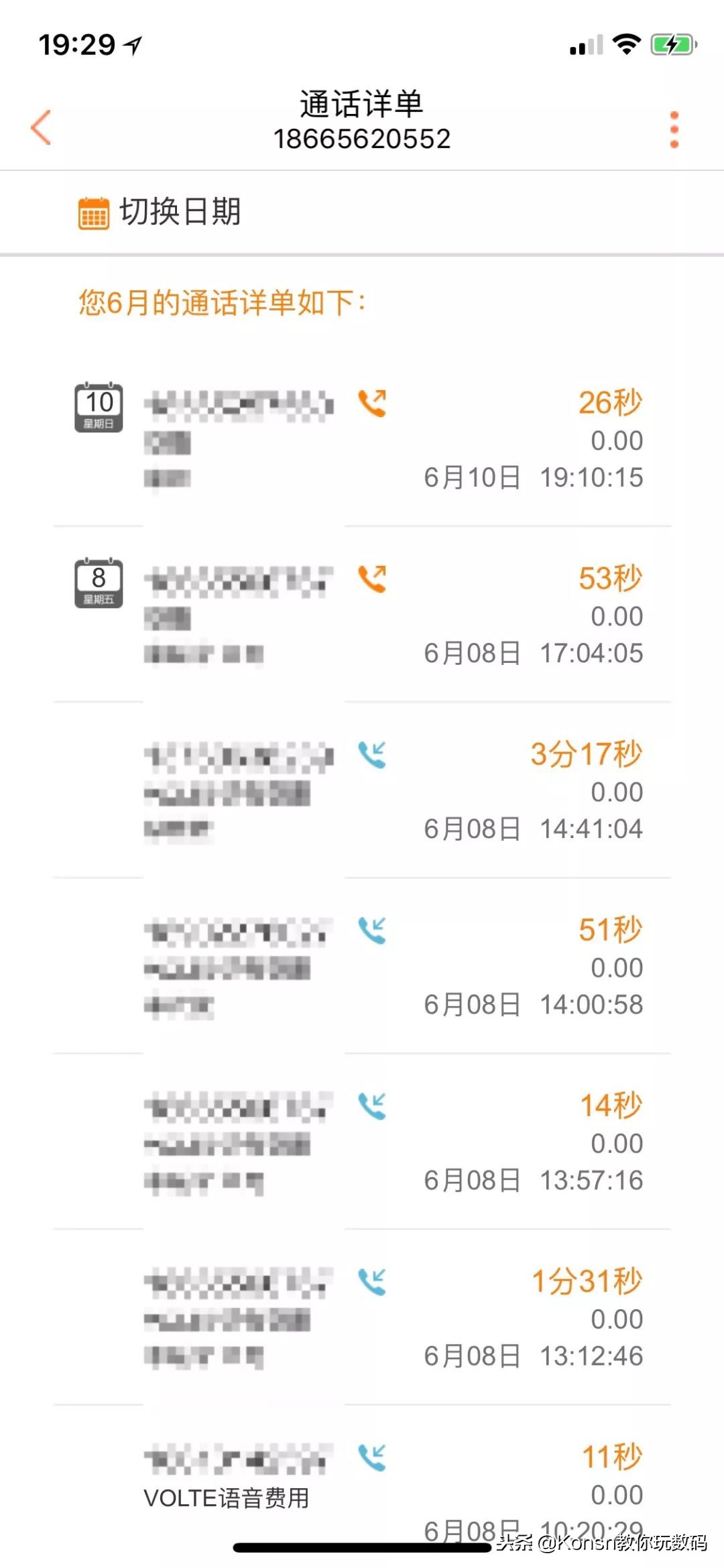Tap the Wi-Fi icon in the status bar
The image size is (724, 1568).
(x=626, y=42)
